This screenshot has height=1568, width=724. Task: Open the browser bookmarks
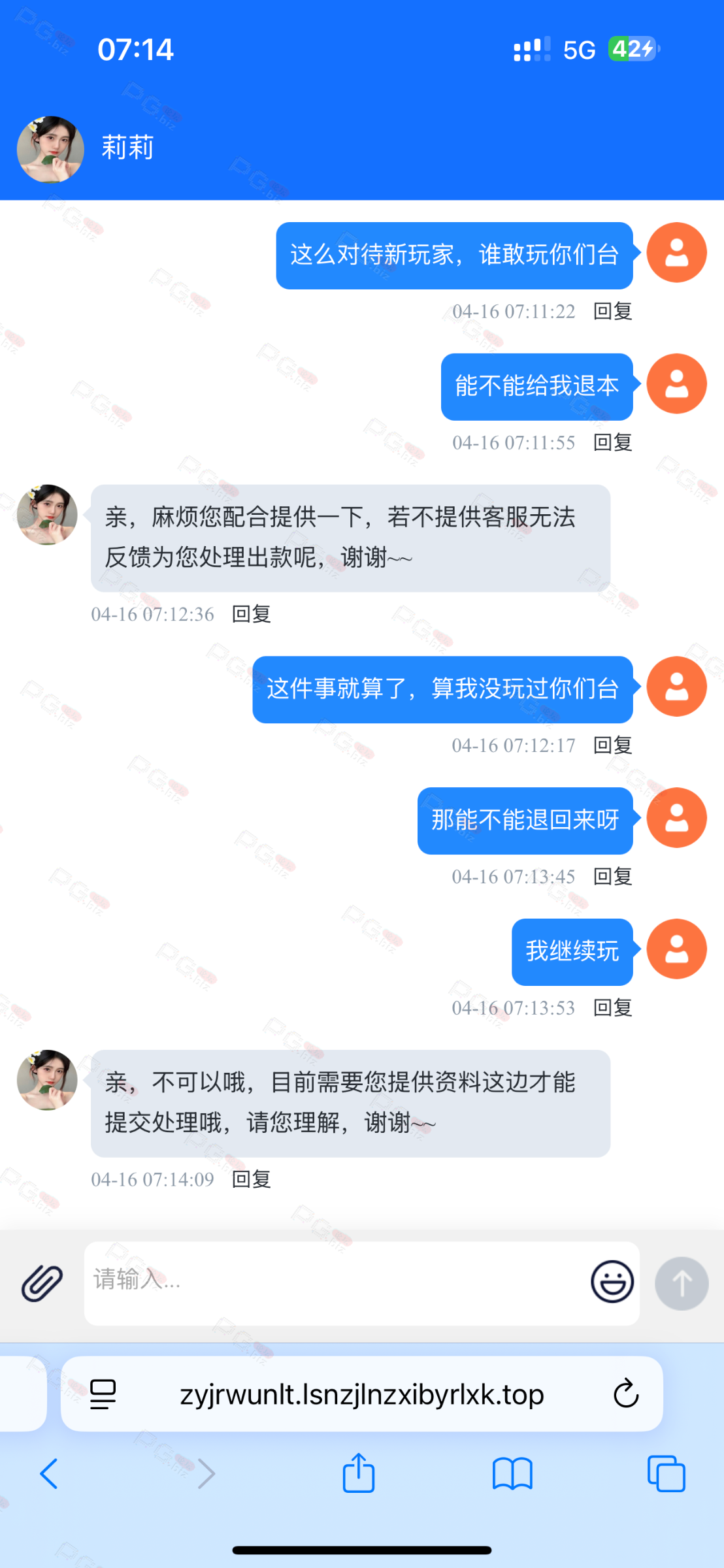click(x=512, y=1474)
